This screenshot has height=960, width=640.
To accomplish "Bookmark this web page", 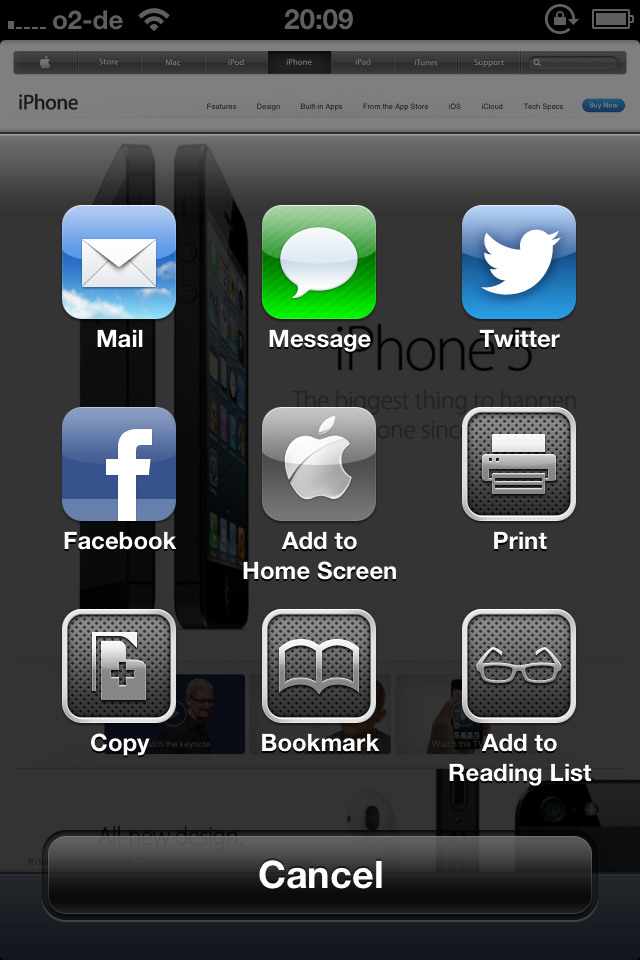I will pyautogui.click(x=319, y=666).
